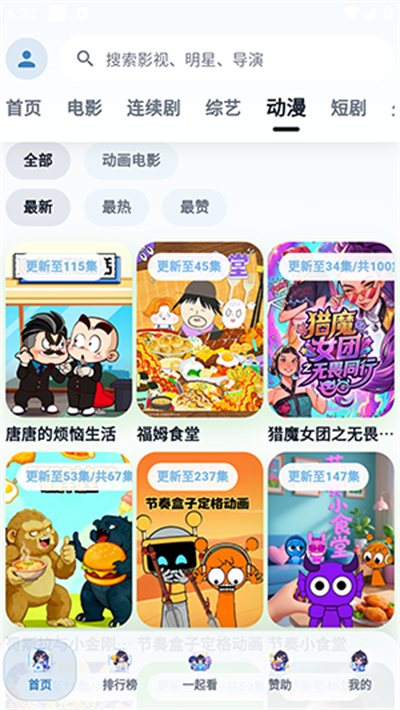Tap the search box for movies and stars

227,59
